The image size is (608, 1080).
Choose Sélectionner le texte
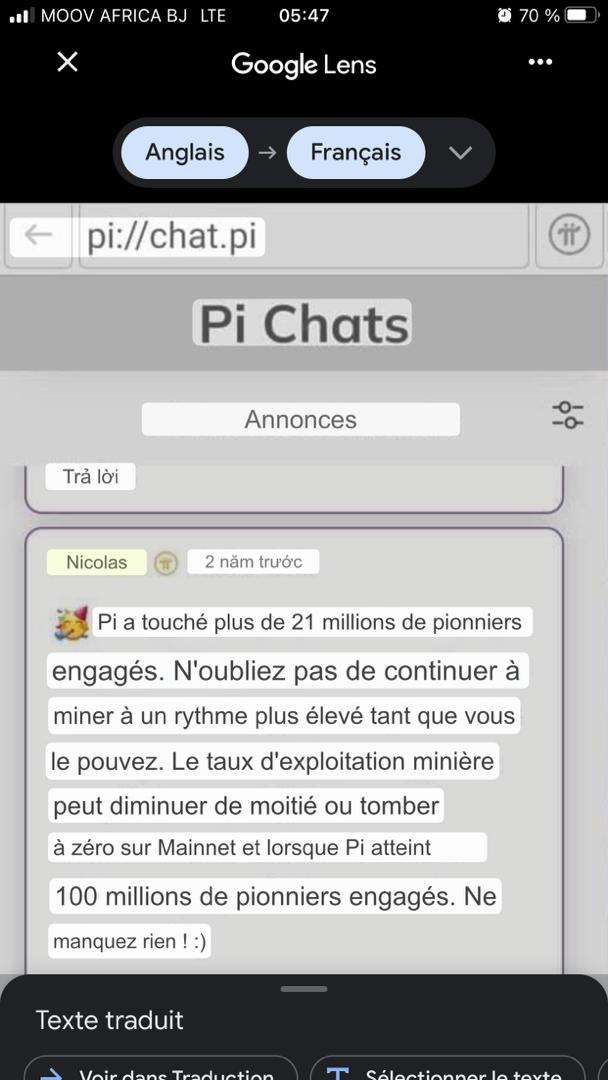447,1070
